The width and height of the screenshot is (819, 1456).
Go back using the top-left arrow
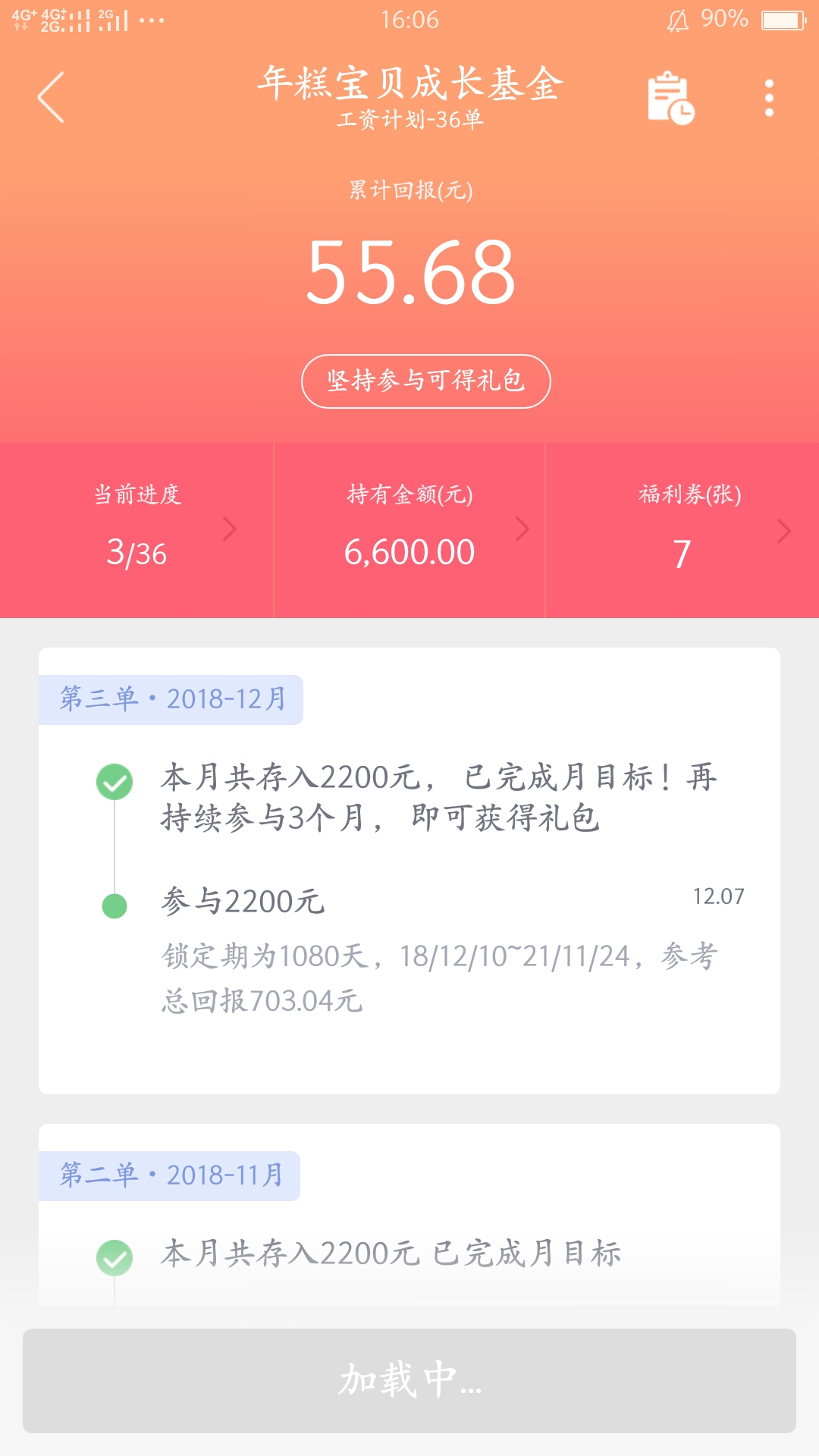pyautogui.click(x=51, y=97)
